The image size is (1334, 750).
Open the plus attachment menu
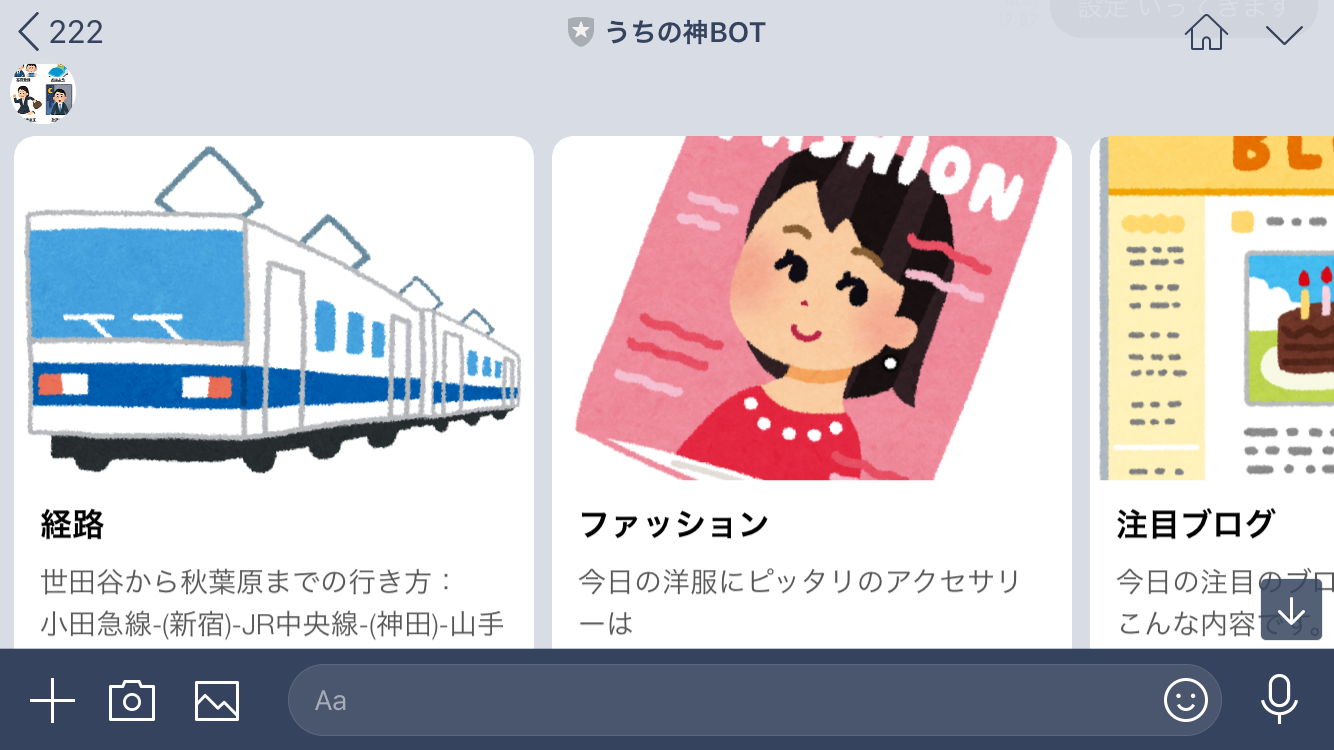52,700
